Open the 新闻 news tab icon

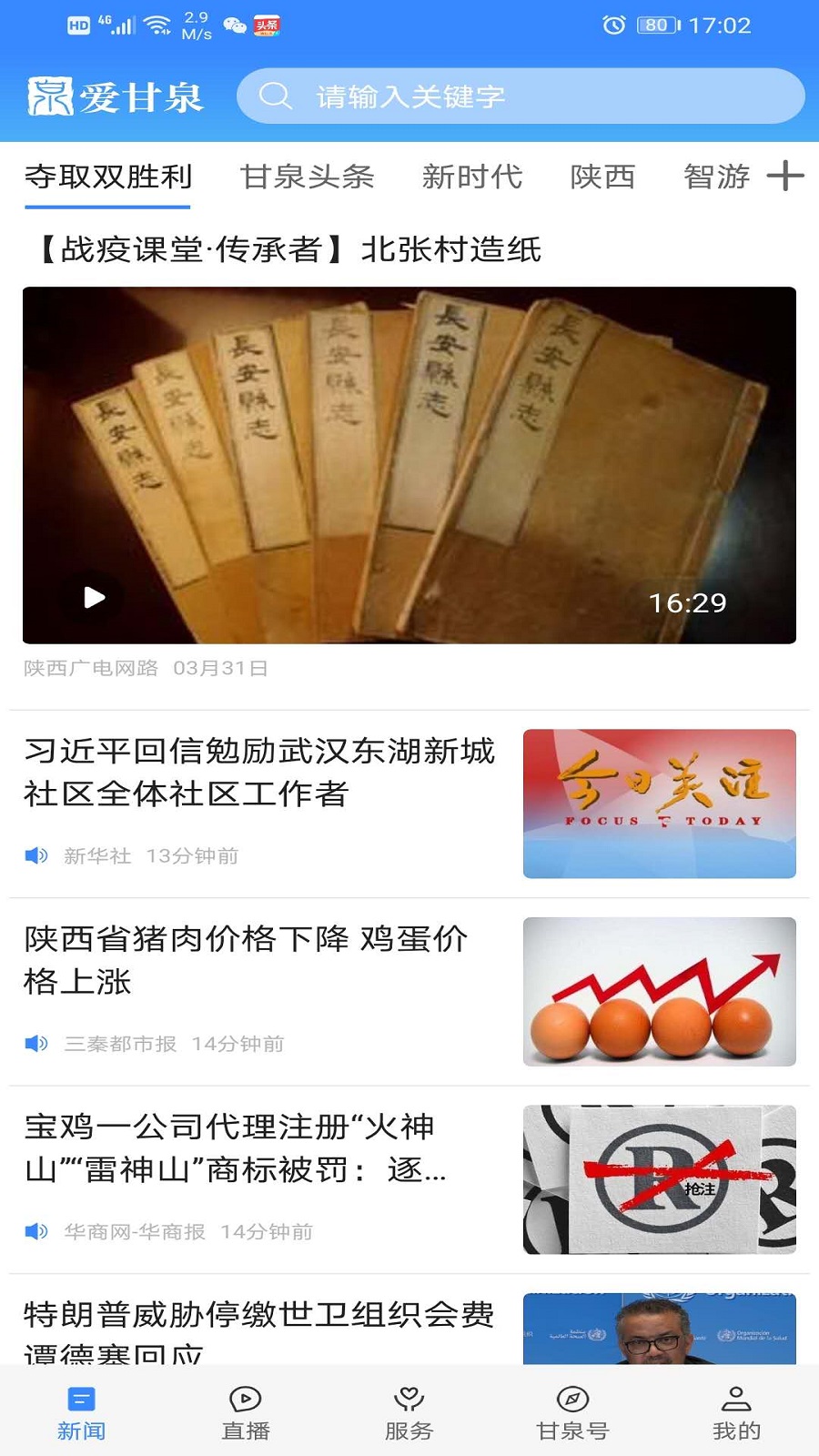(x=80, y=1406)
